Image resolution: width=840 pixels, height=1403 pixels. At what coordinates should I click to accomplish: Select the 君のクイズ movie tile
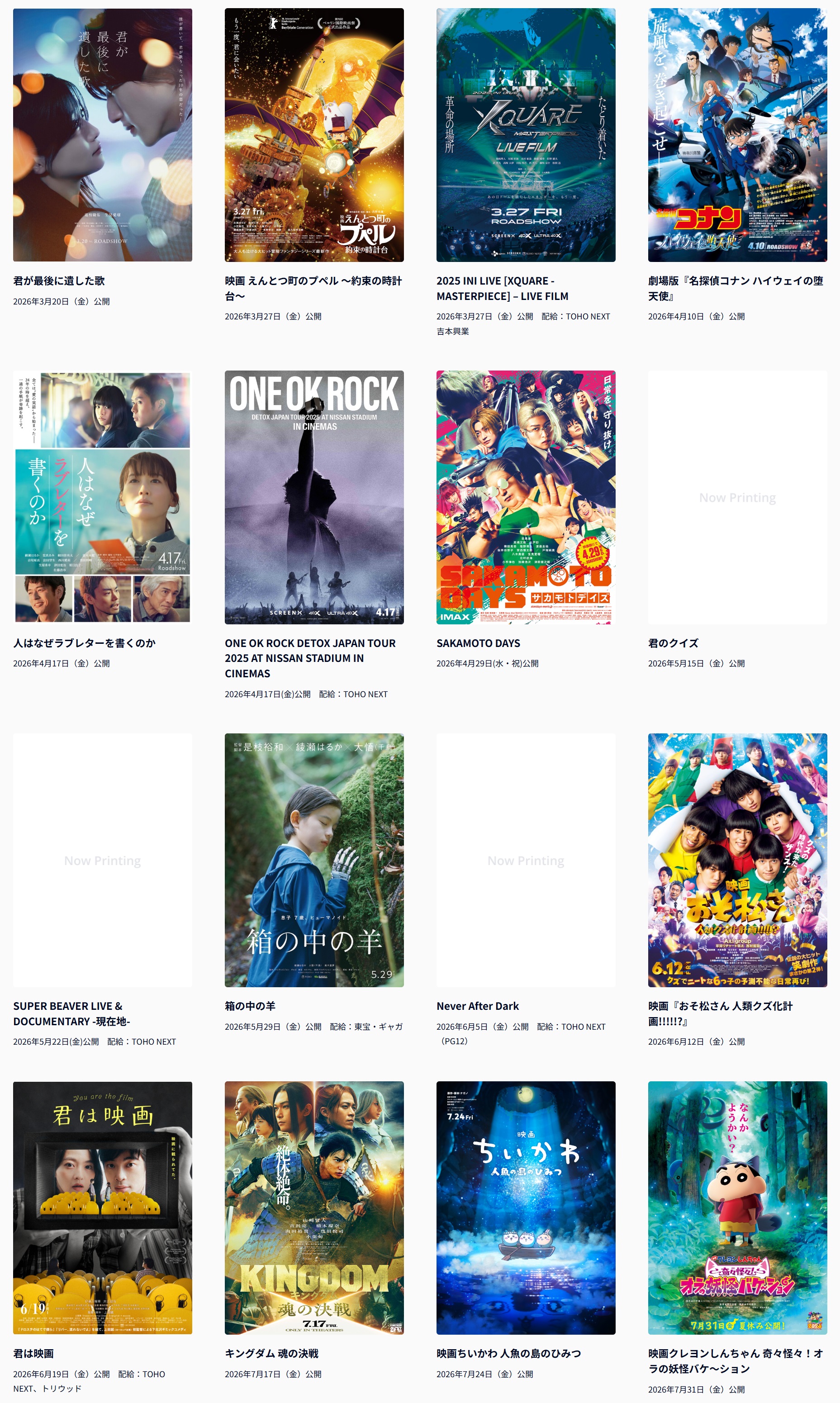click(737, 497)
